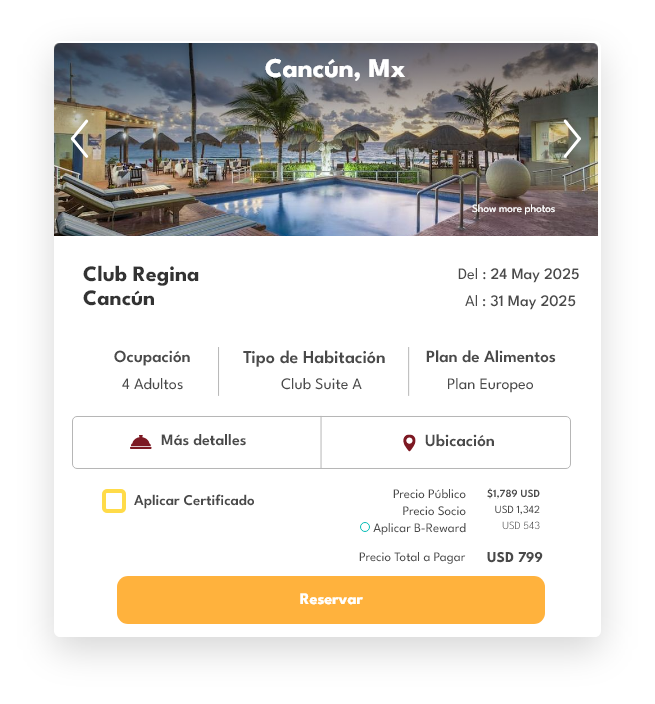This screenshot has height=704, width=655.
Task: Tap the Reservar button
Action: pos(330,600)
